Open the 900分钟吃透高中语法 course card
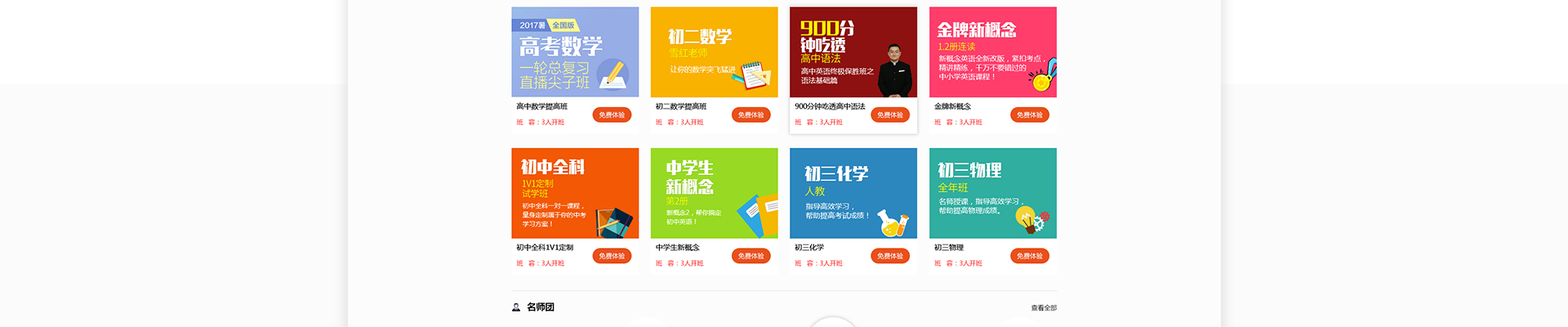 (x=853, y=52)
